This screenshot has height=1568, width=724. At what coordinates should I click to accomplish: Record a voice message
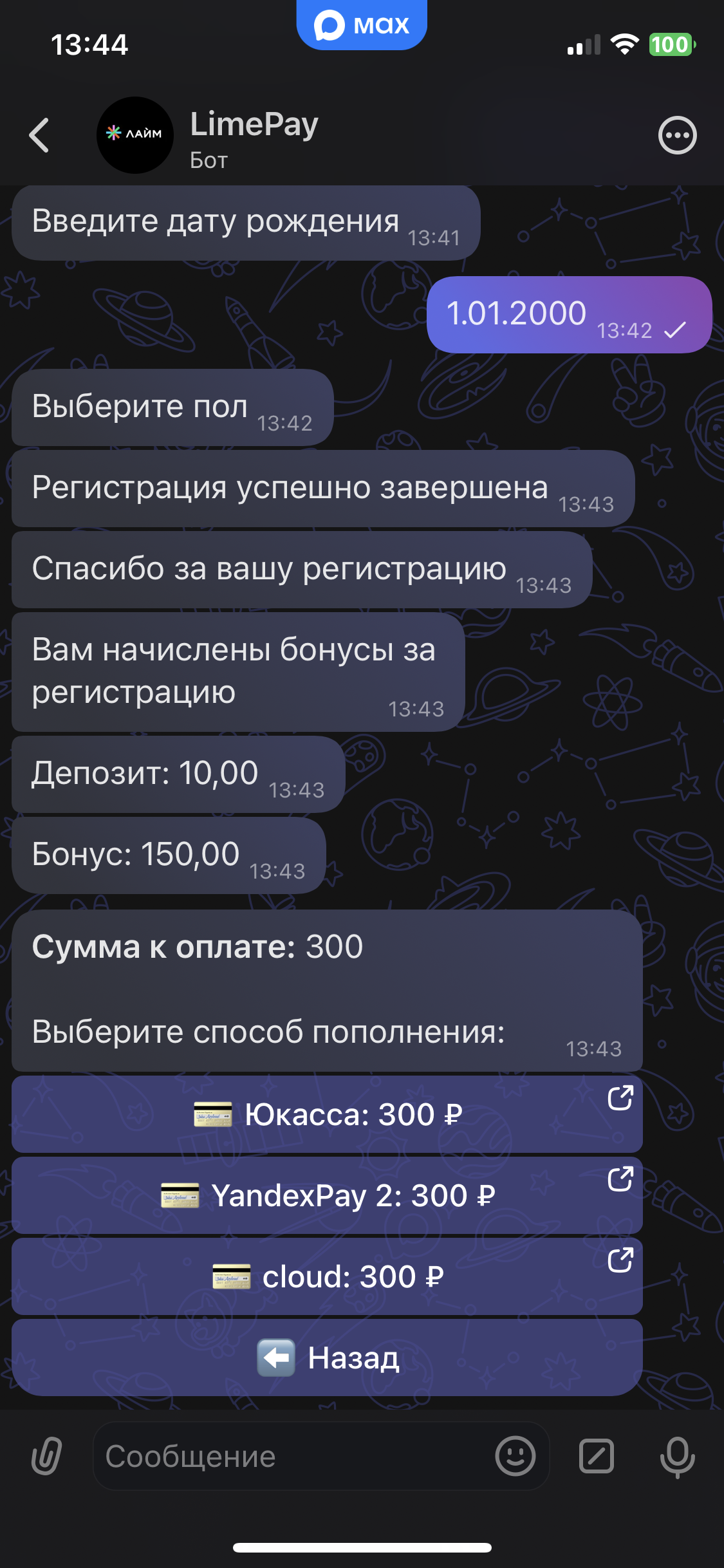[677, 1456]
